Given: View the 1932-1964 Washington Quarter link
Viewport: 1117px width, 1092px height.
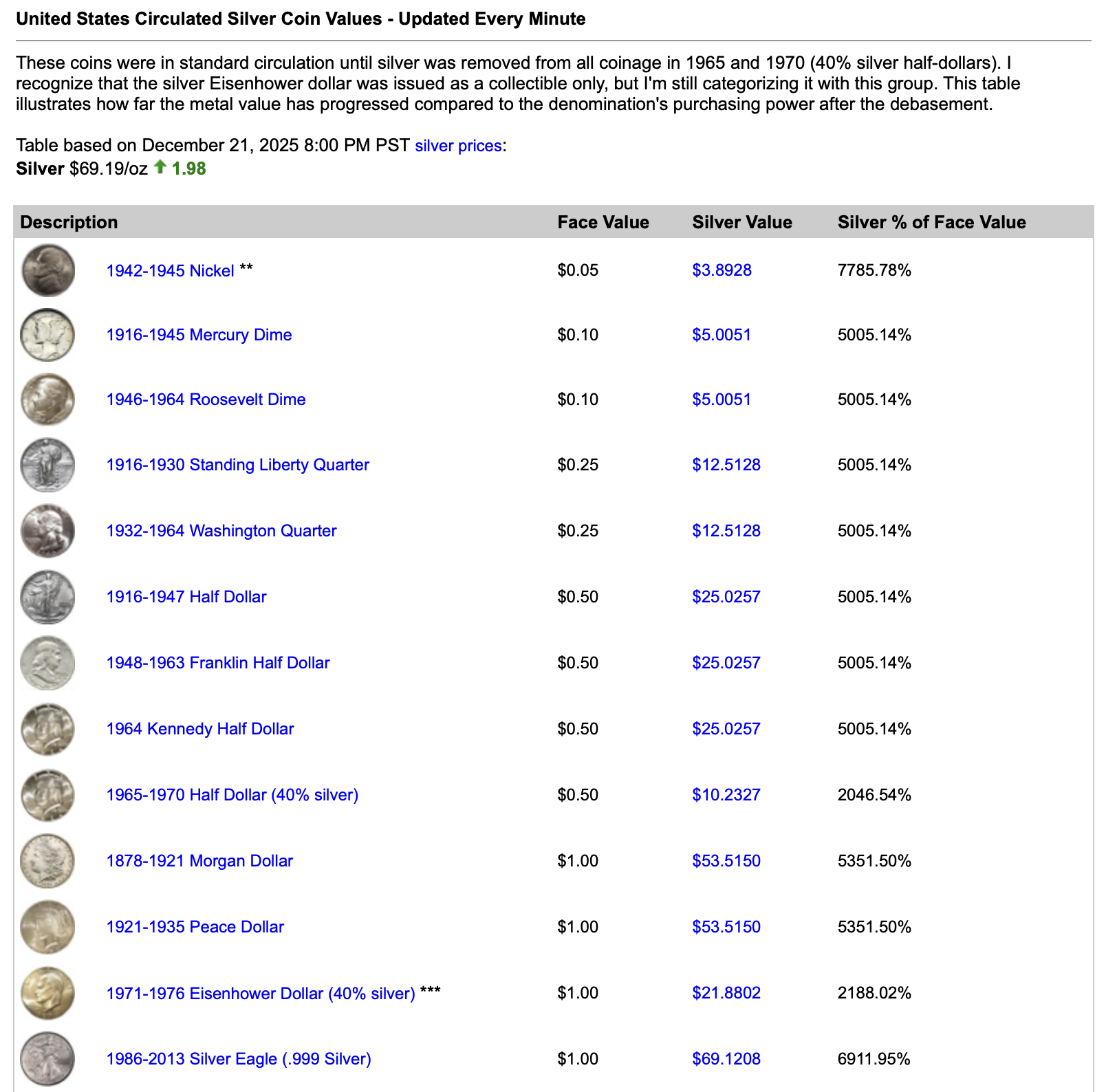Looking at the screenshot, I should point(221,531).
